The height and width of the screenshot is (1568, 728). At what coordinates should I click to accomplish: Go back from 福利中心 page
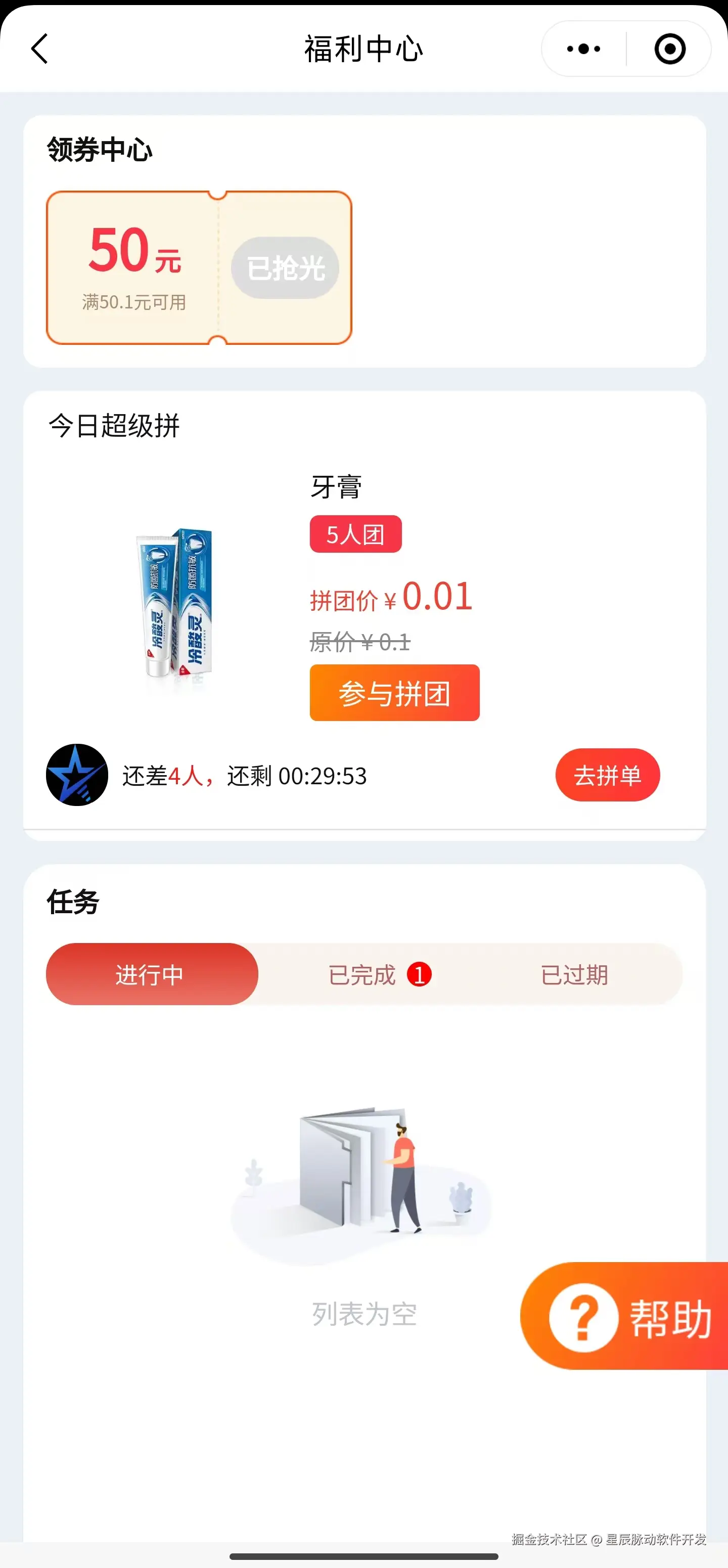tap(40, 49)
